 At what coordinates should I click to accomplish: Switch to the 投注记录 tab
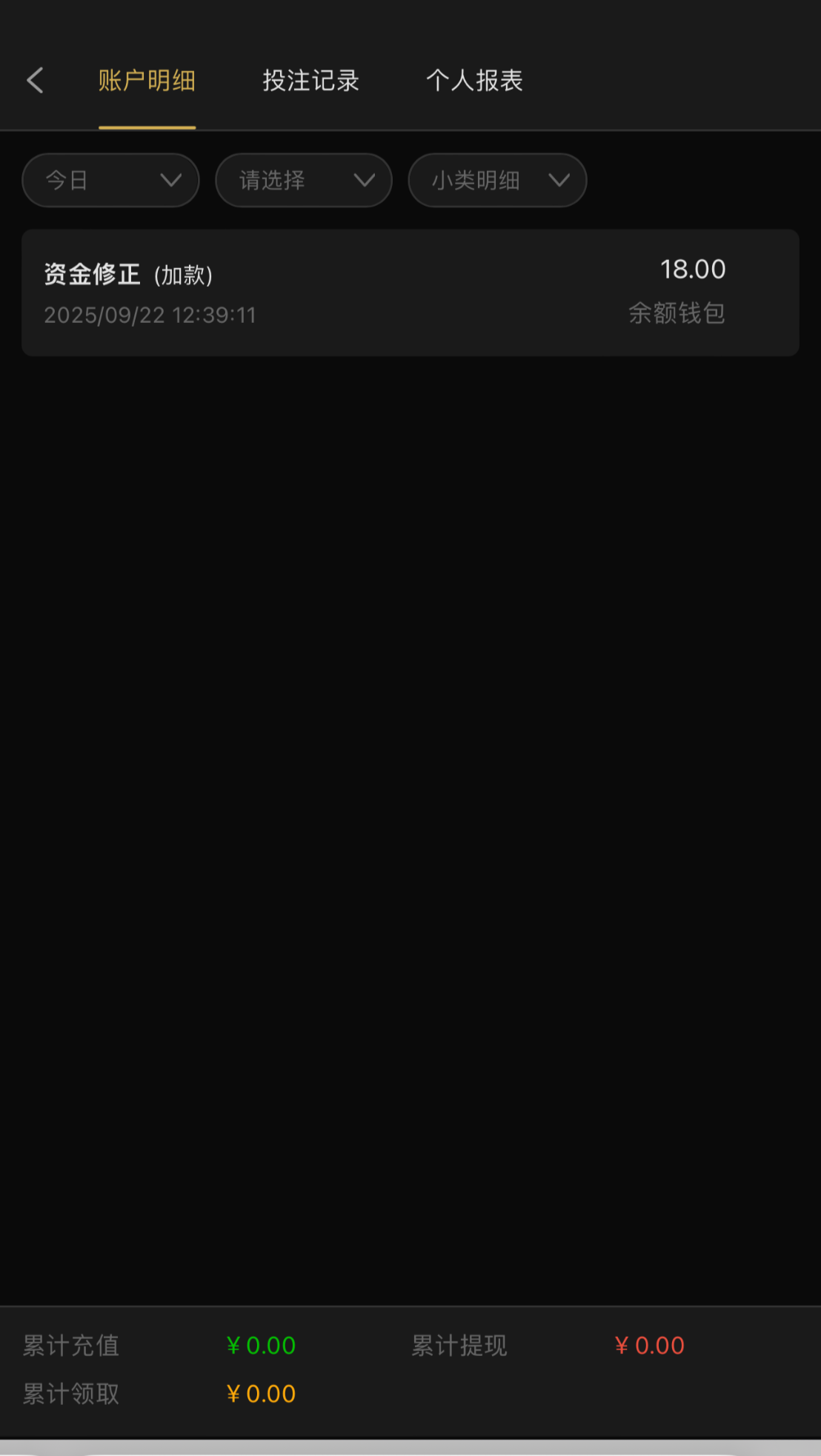click(310, 80)
